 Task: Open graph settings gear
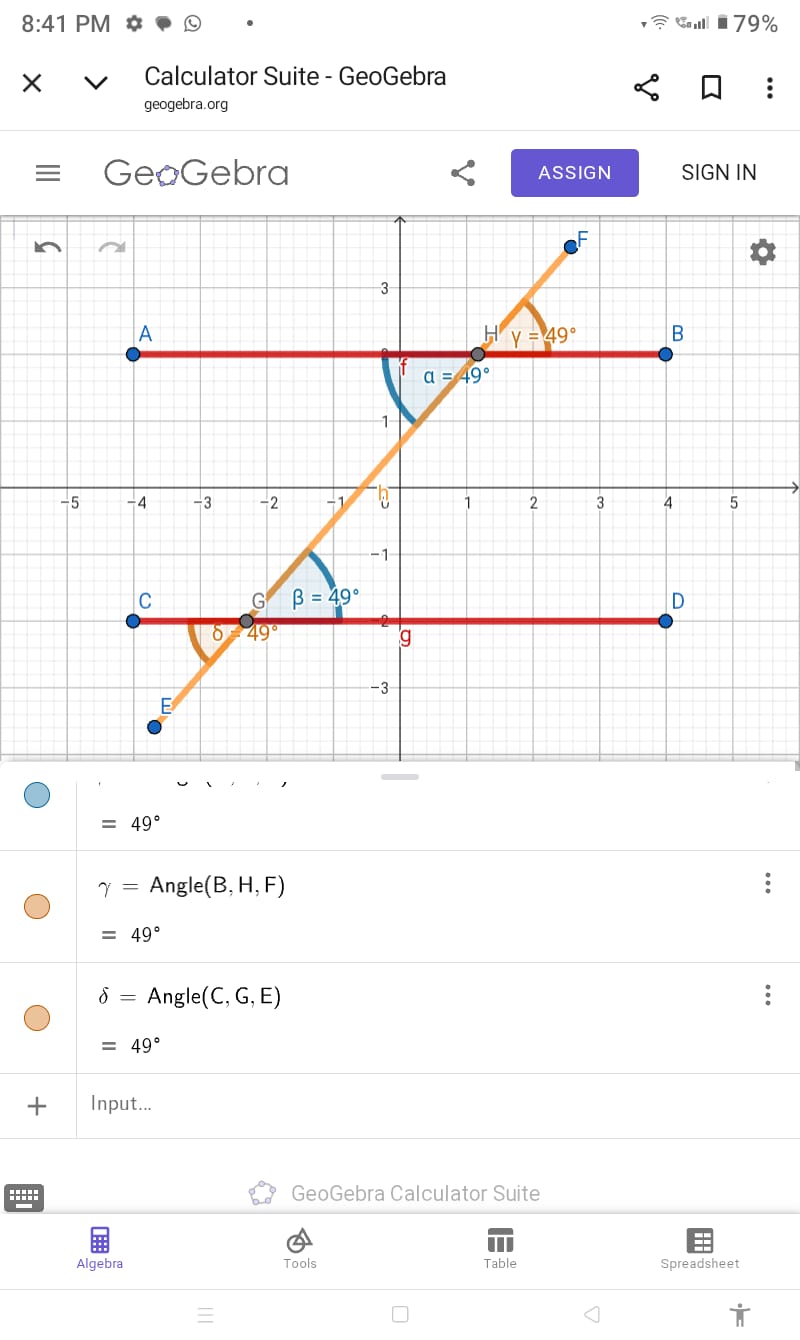tap(762, 252)
